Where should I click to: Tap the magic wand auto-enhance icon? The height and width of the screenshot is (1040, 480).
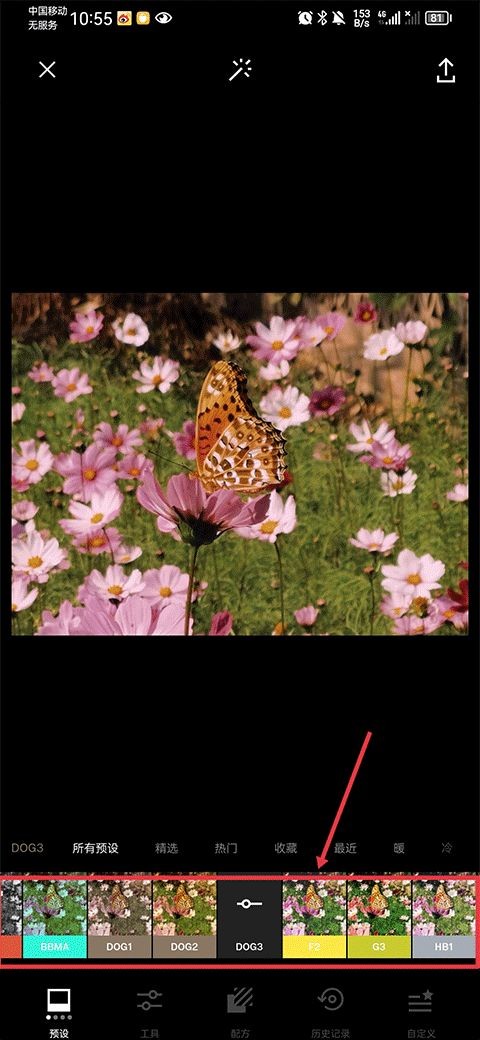coord(240,70)
